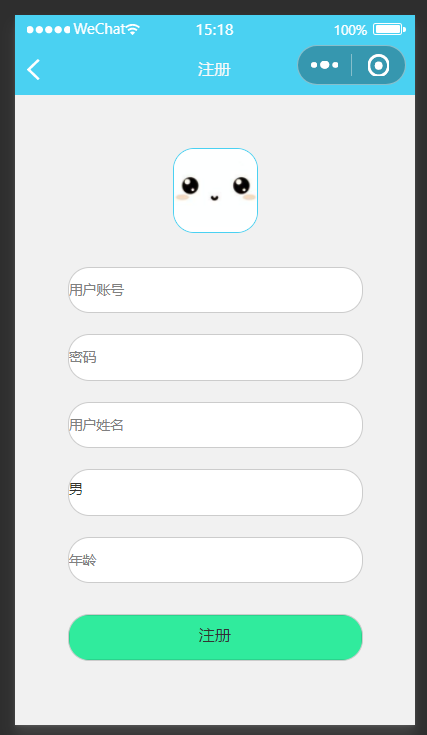Viewport: 427px width, 735px height.
Task: Open the mini program more menu
Action: point(324,65)
